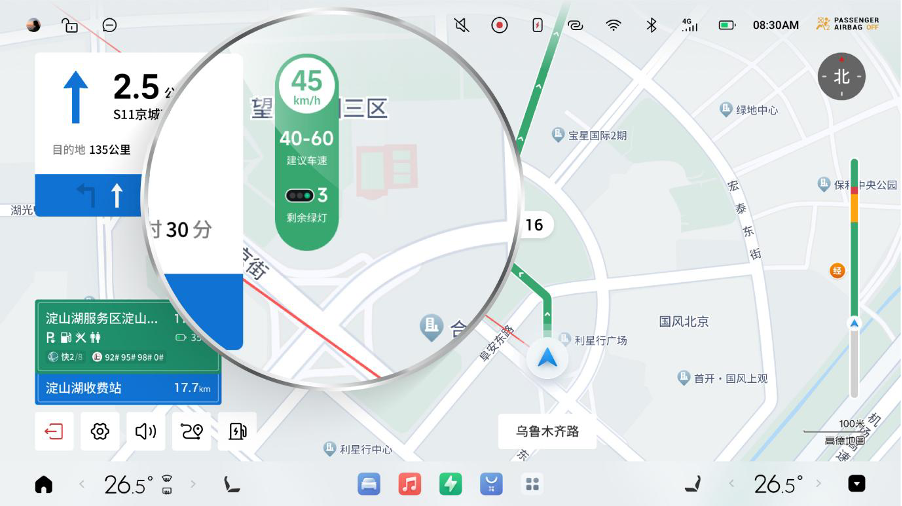Image resolution: width=902 pixels, height=506 pixels.
Task: Raise the driver side temperature
Action: click(193, 485)
